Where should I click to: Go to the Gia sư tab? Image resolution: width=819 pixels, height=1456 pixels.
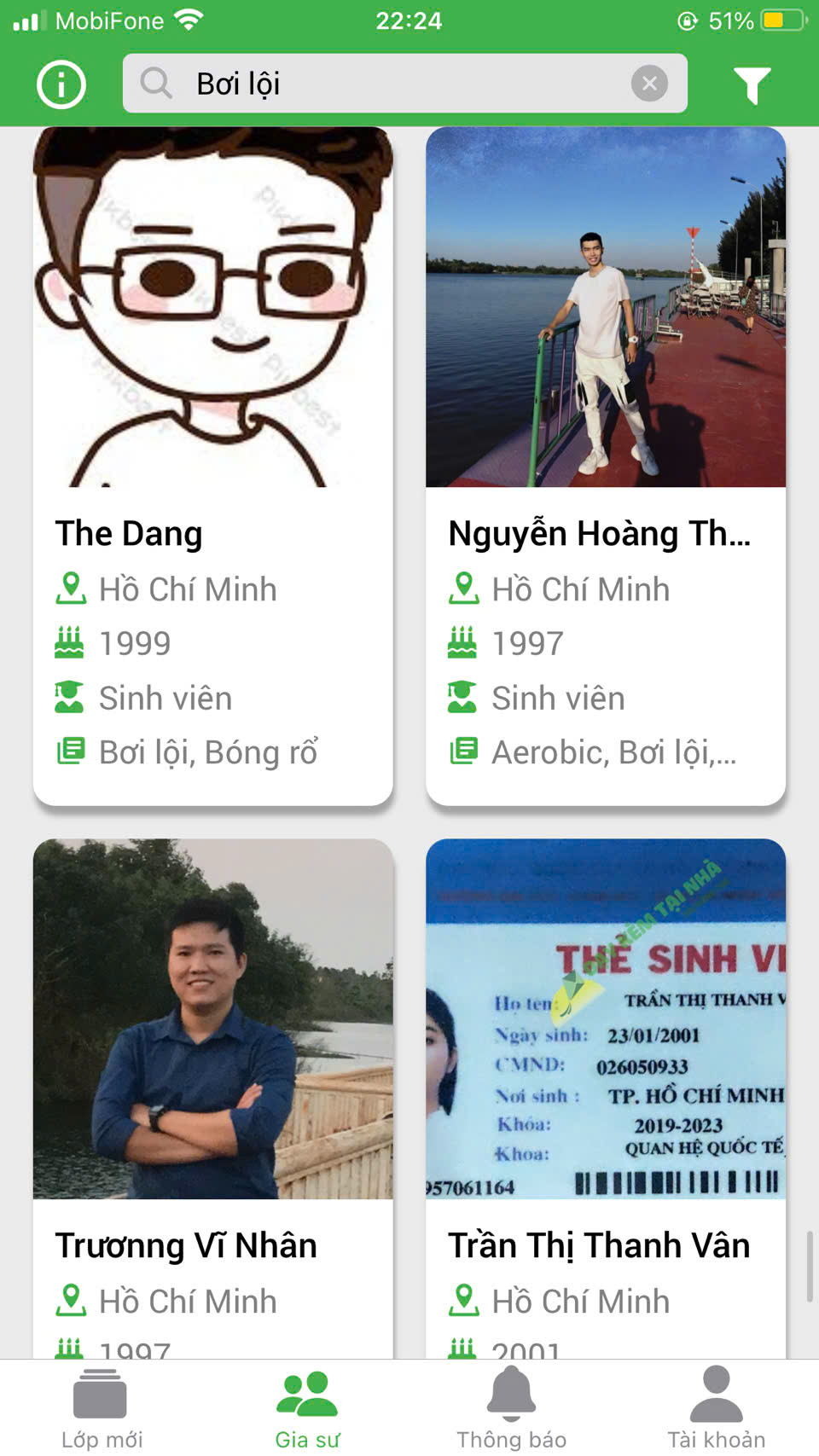307,1408
